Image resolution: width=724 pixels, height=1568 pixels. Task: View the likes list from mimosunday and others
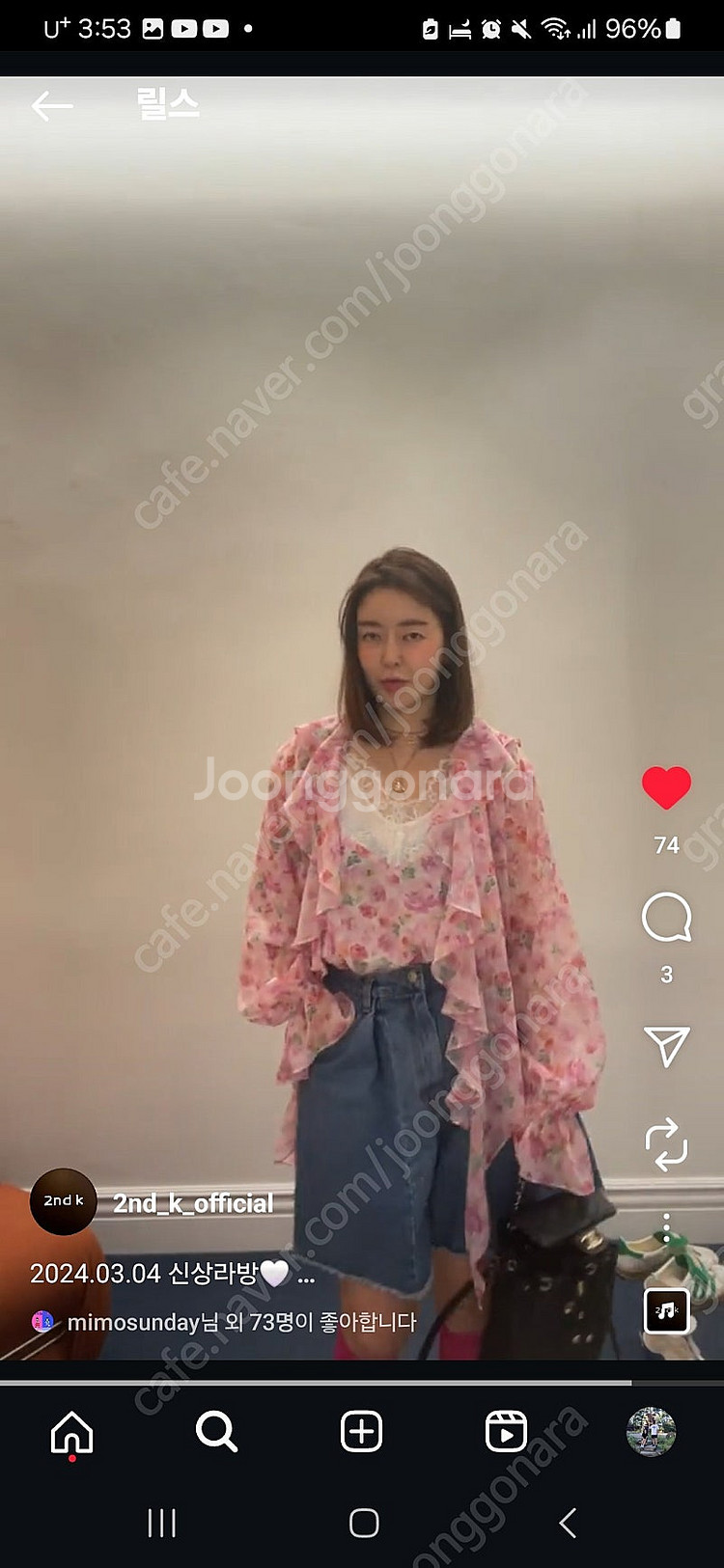241,1322
